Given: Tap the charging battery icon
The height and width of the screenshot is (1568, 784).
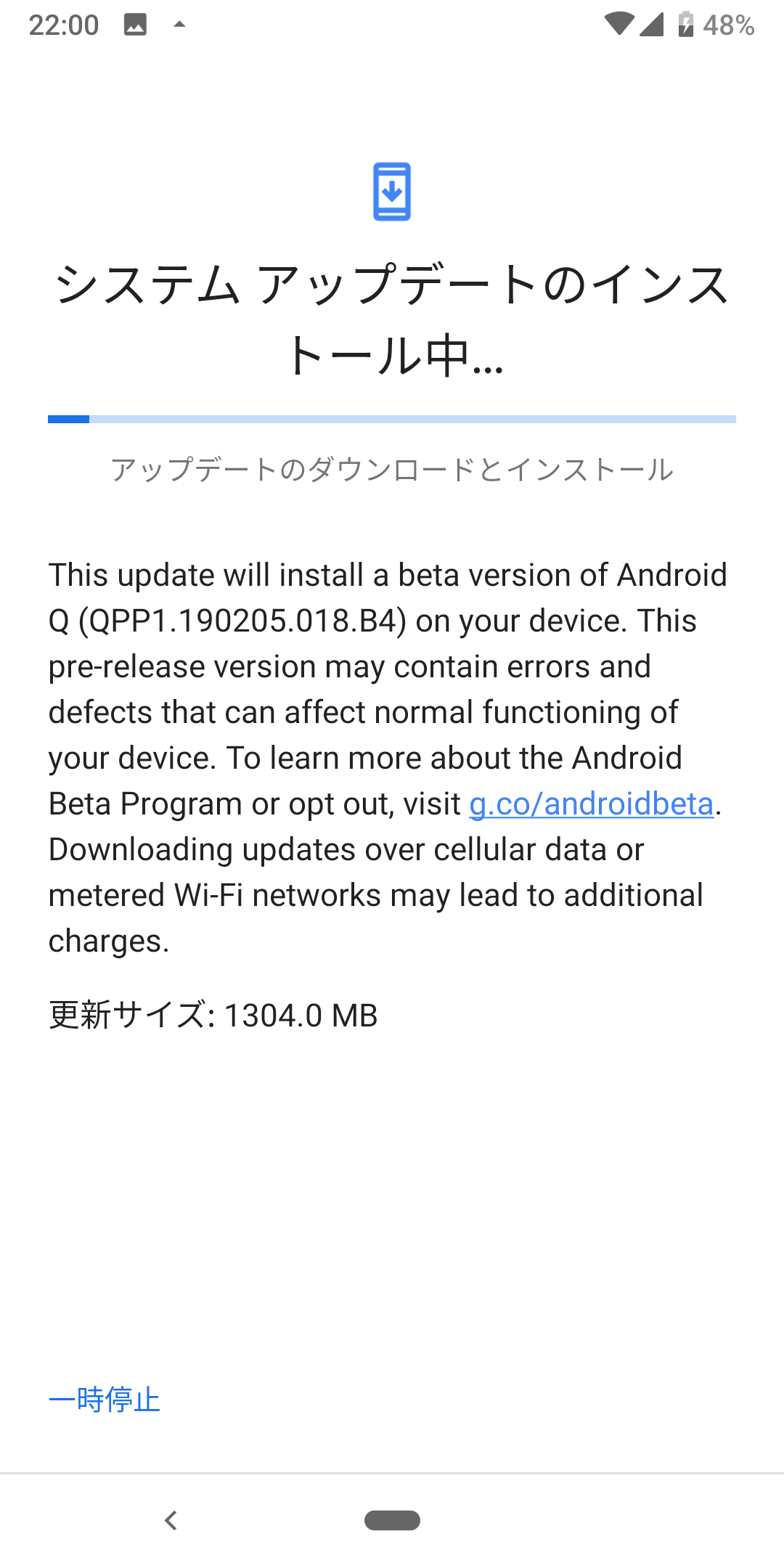Looking at the screenshot, I should (x=685, y=24).
